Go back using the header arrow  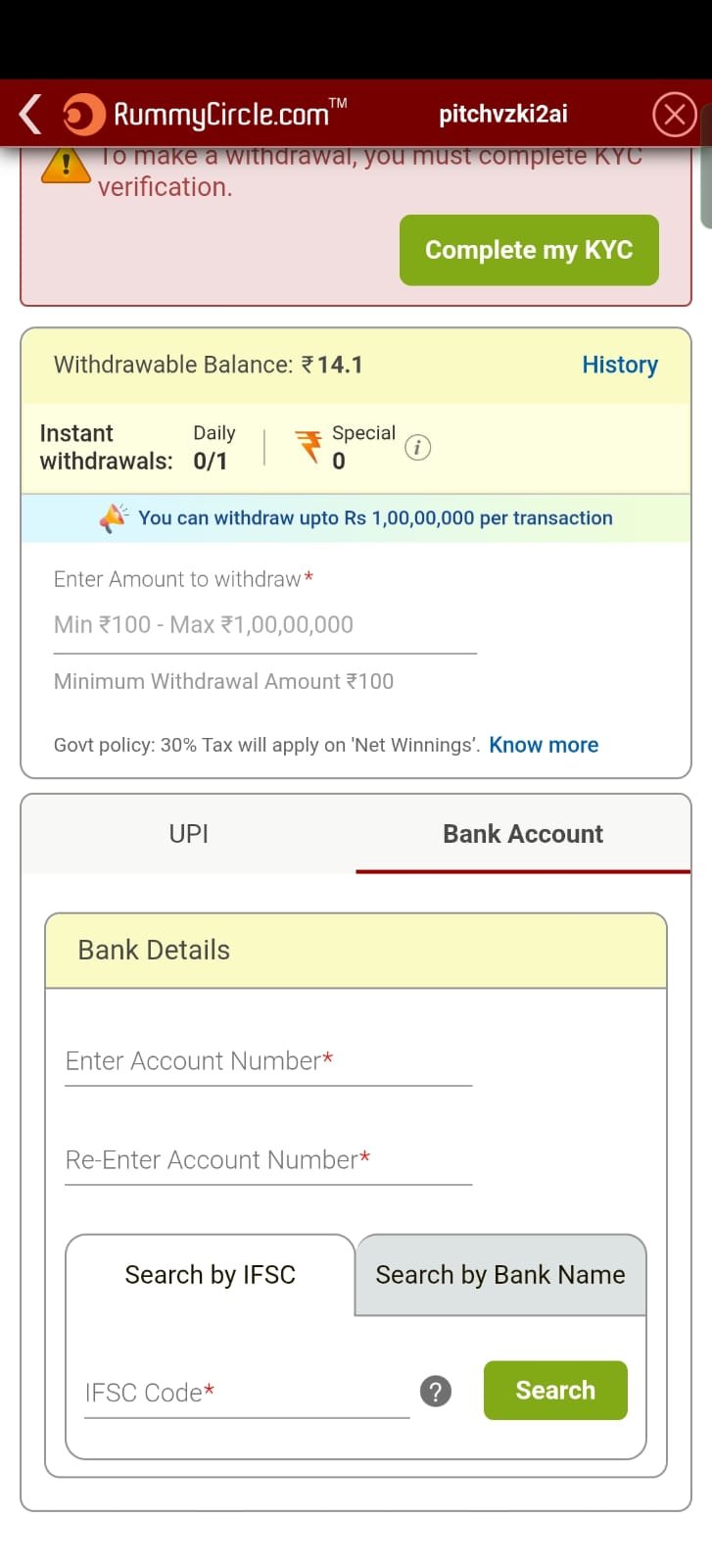tap(30, 115)
